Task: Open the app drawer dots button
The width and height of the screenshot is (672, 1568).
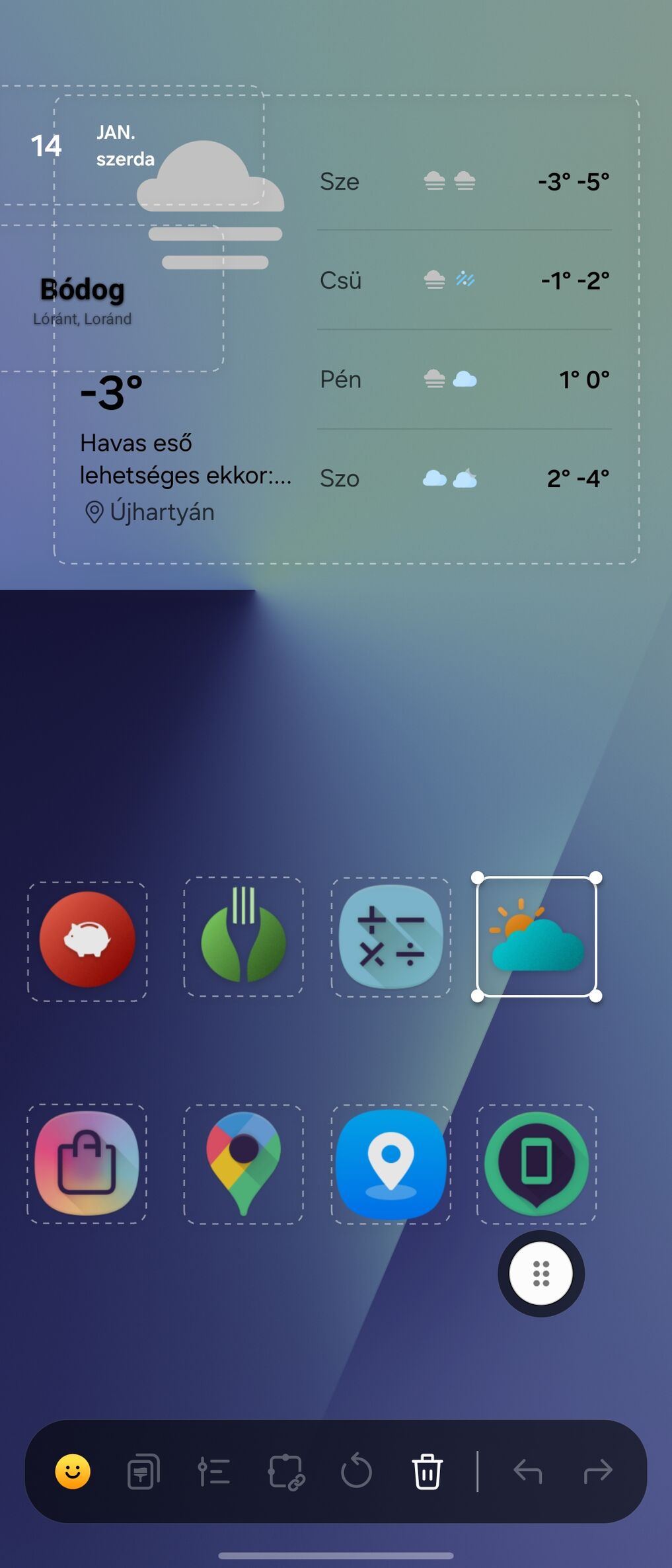Action: point(541,1273)
